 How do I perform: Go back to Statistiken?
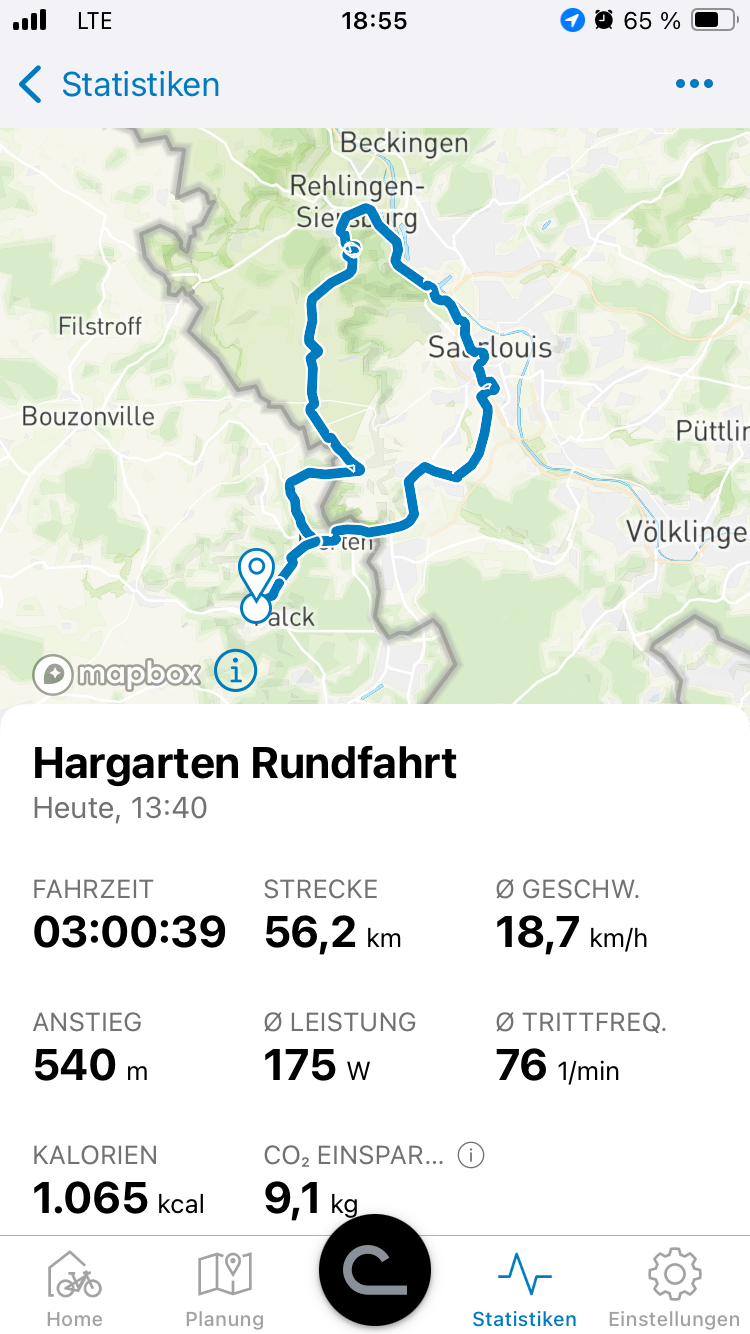[x=119, y=85]
